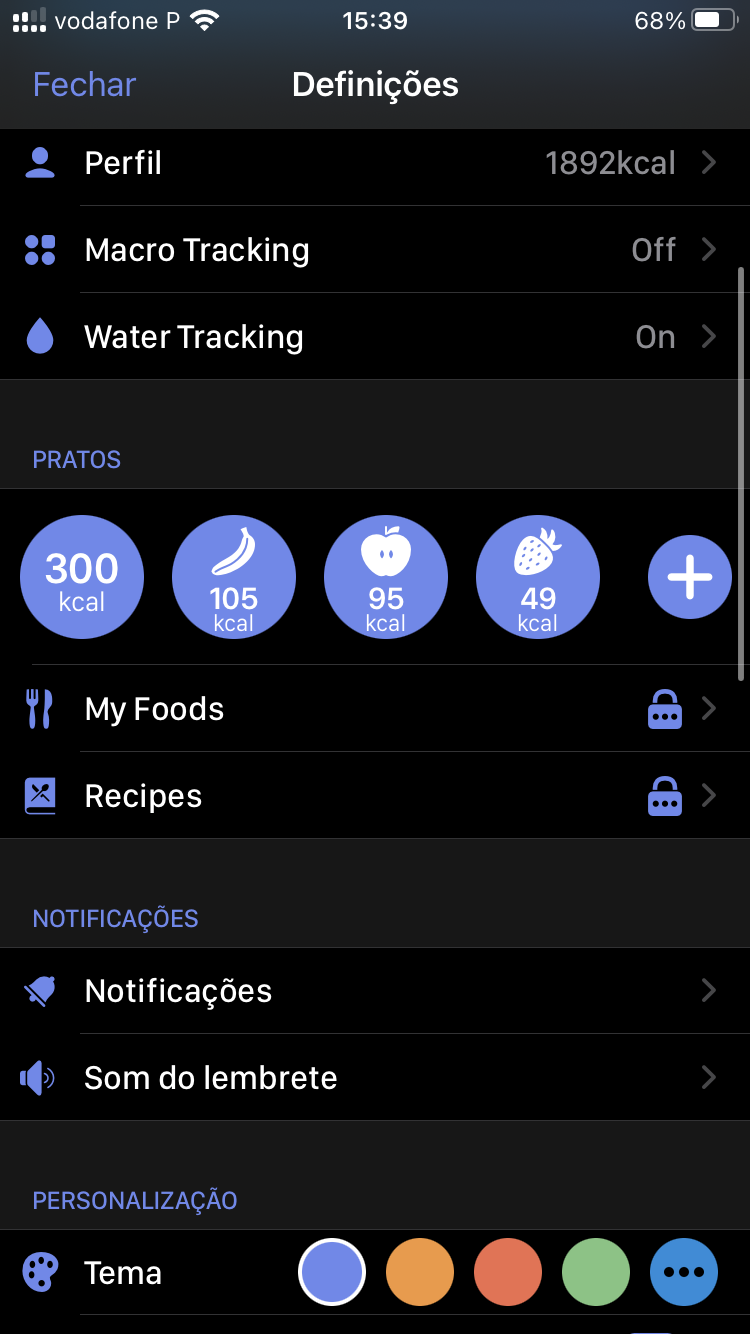Select the strawberry 49 kcal dish
This screenshot has width=750, height=1334.
538,577
